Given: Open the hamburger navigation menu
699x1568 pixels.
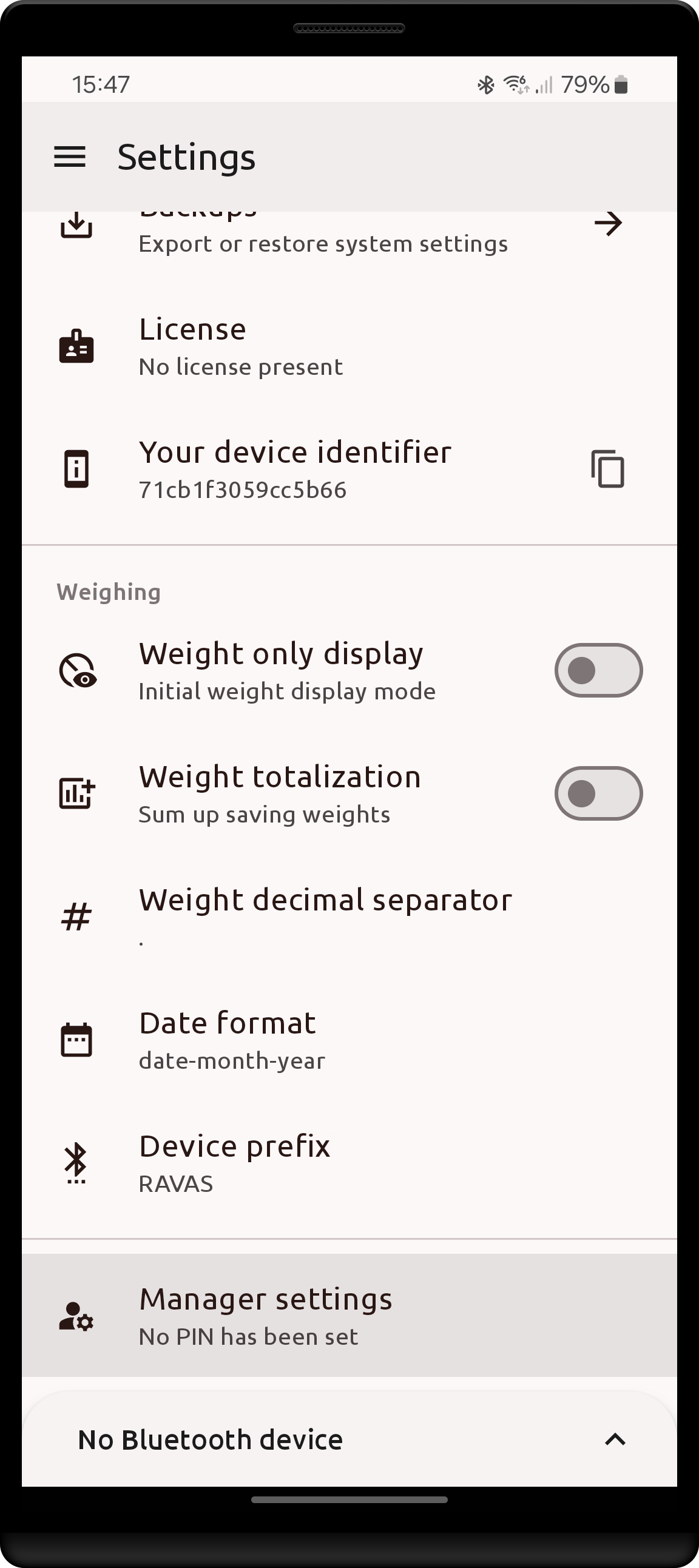Looking at the screenshot, I should pyautogui.click(x=69, y=157).
